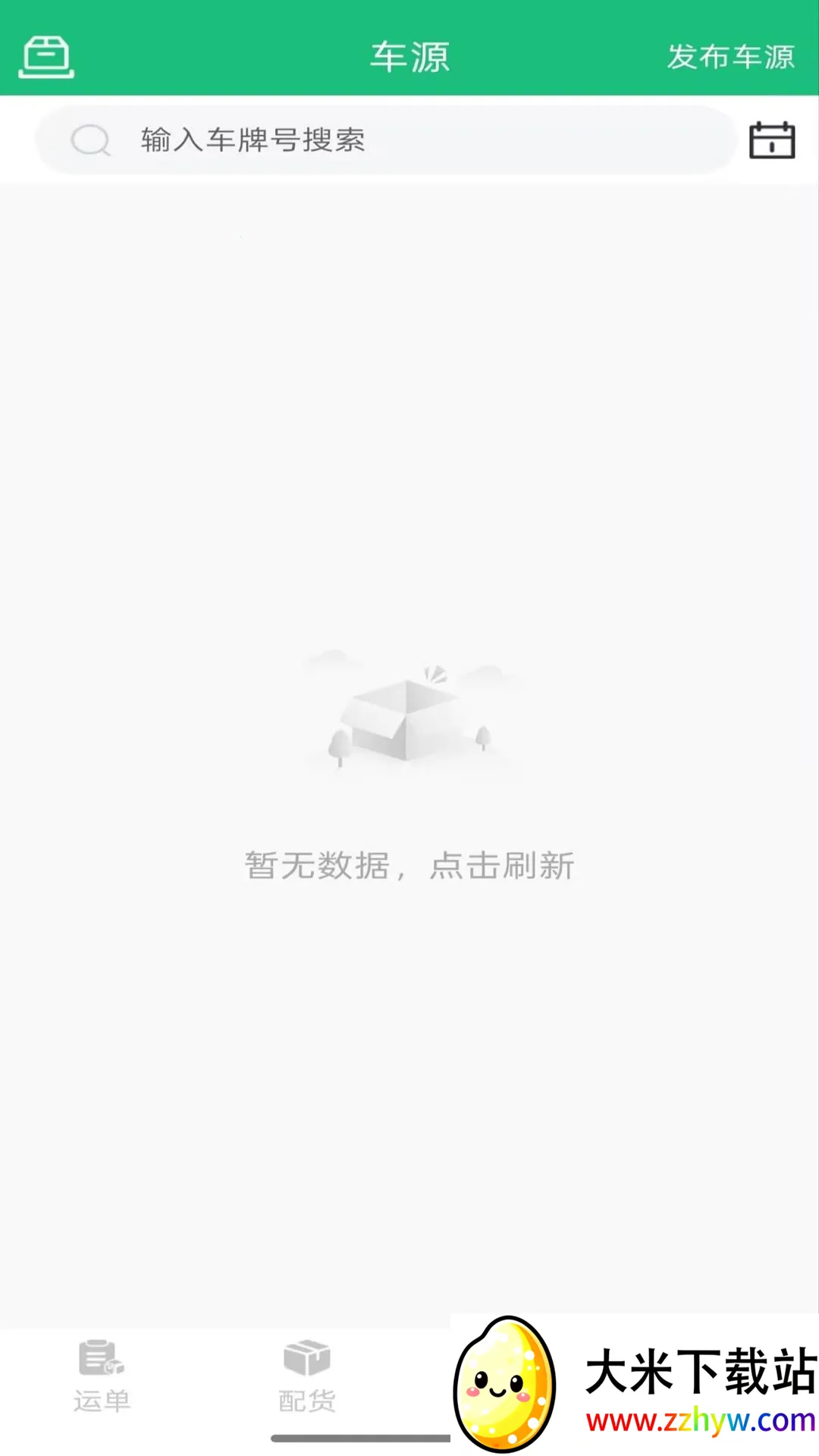
Task: Tap the truck icon in the green header
Action: (45, 55)
